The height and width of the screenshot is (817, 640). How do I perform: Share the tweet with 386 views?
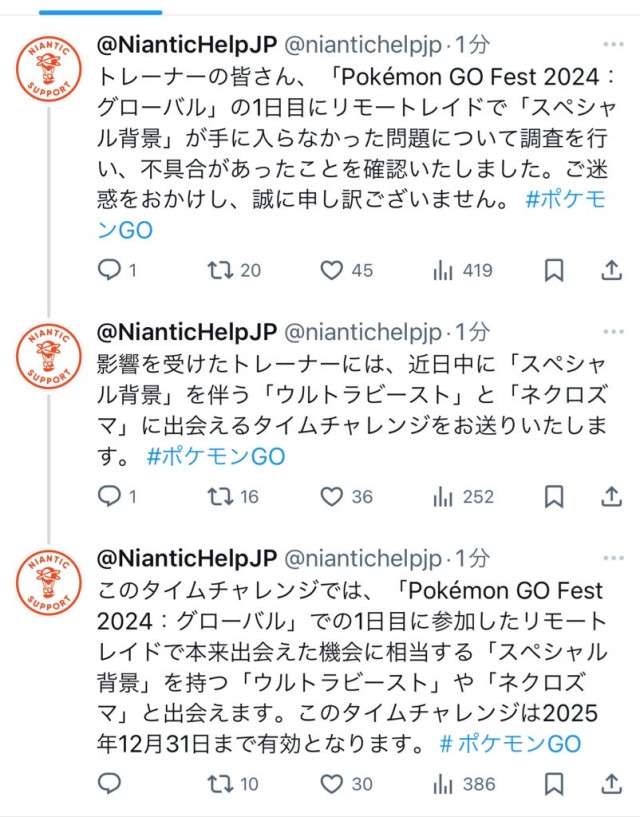[612, 784]
